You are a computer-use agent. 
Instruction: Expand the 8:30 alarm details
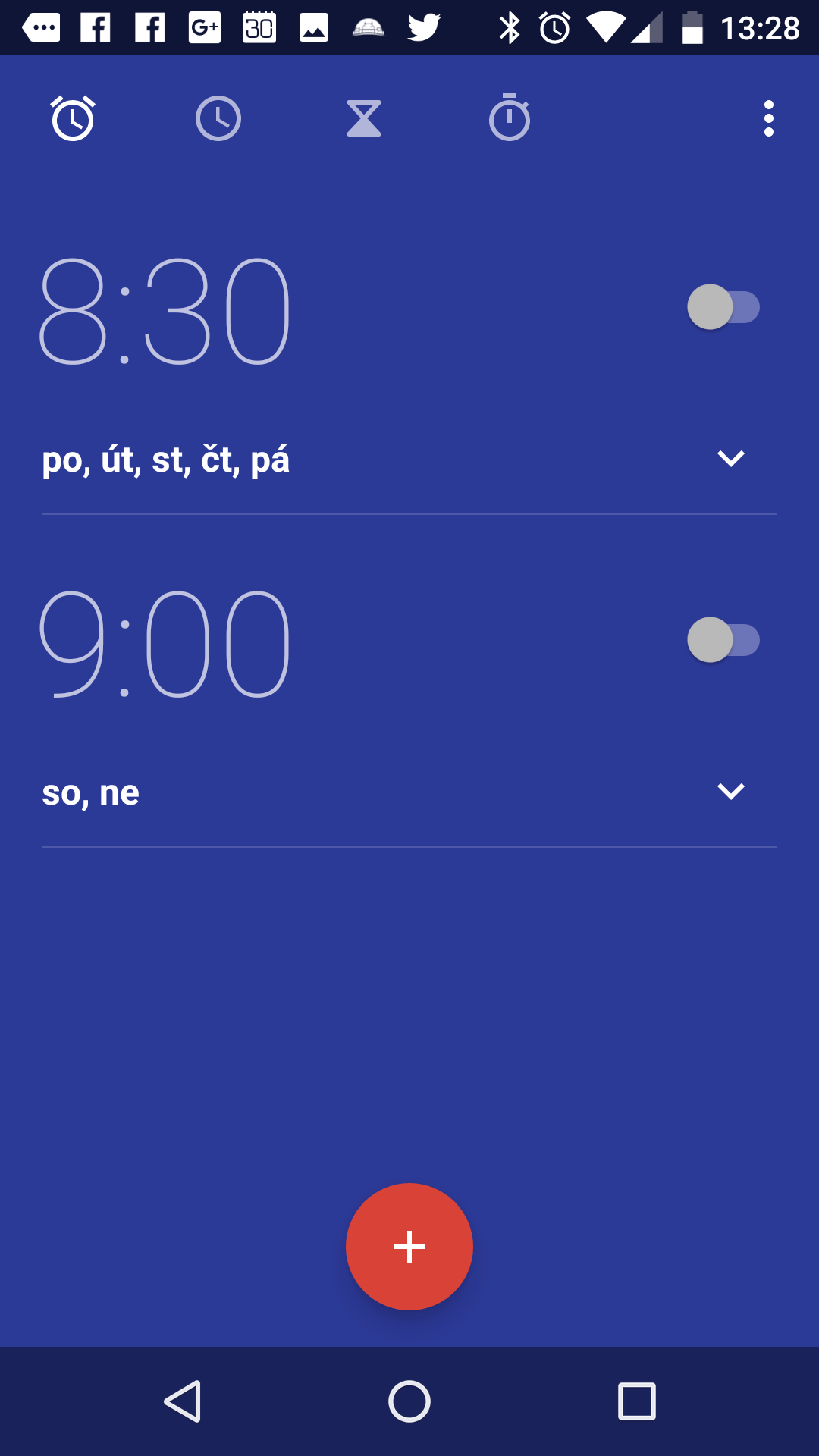tap(731, 458)
